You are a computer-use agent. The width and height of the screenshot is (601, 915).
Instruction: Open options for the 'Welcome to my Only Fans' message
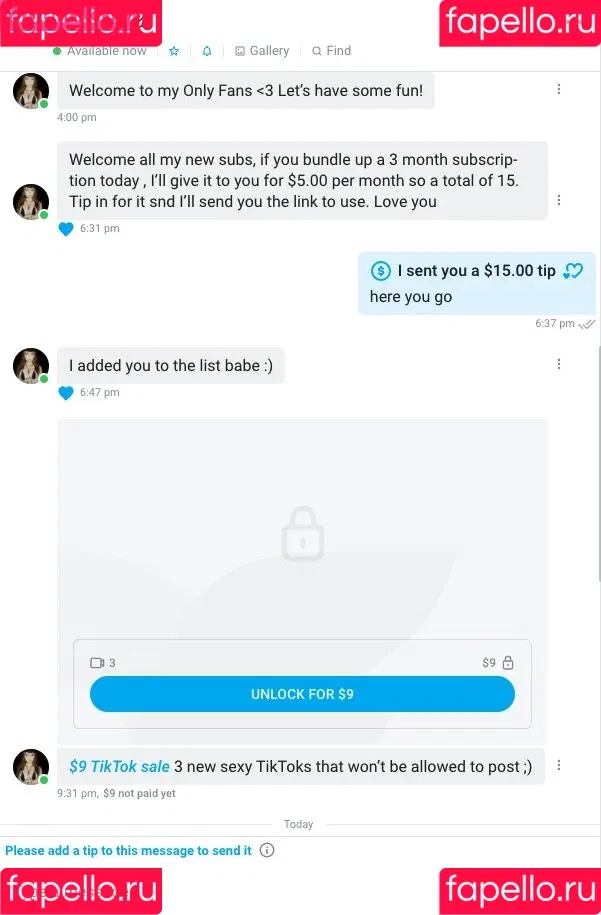[559, 90]
